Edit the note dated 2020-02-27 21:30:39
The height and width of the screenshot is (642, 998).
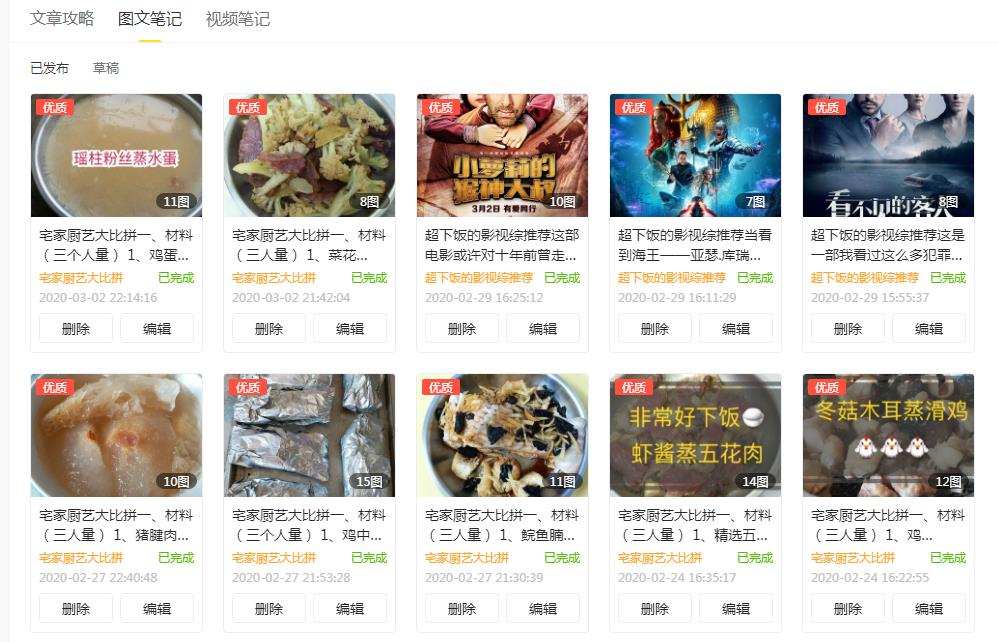coord(543,608)
